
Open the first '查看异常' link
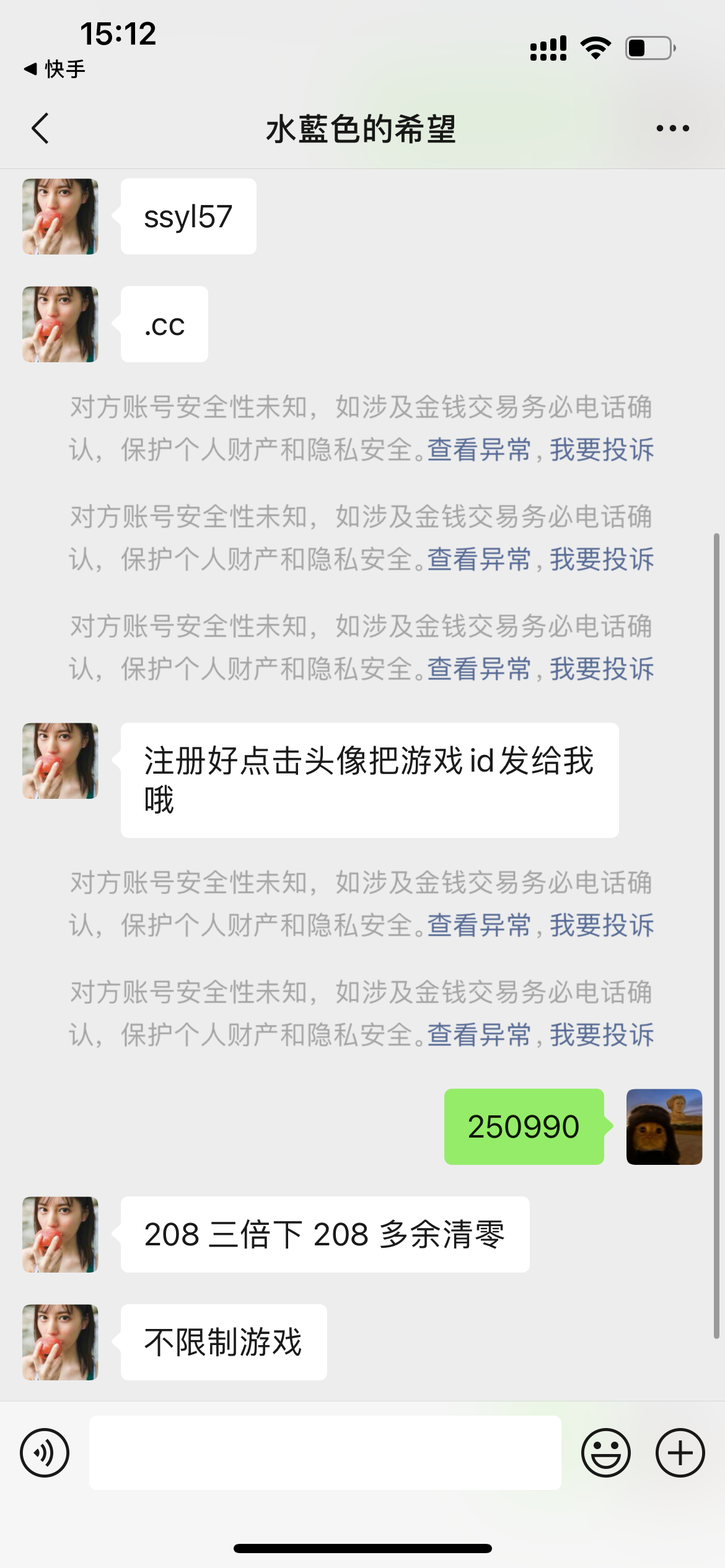[x=477, y=450]
